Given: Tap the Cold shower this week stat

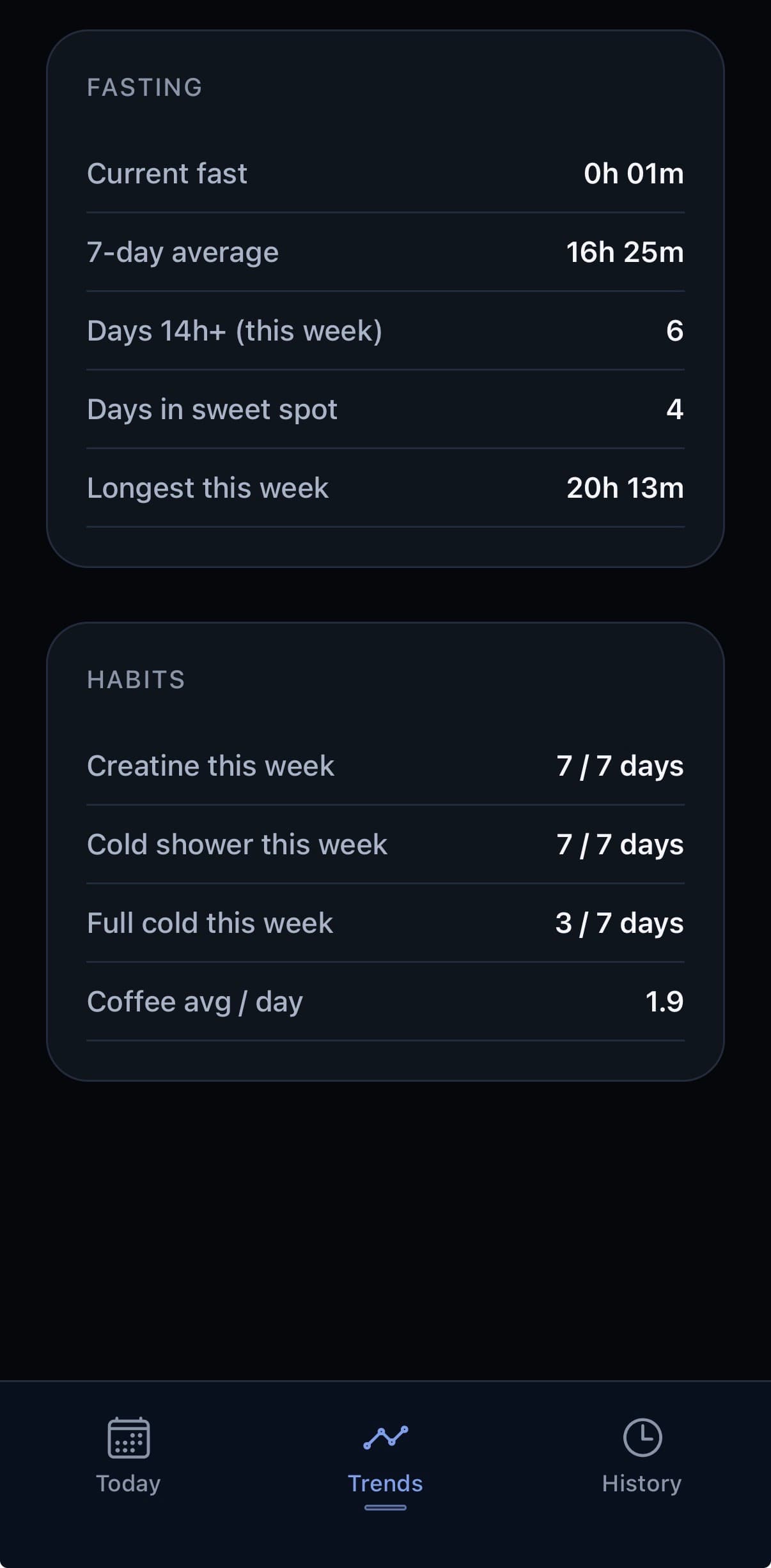Looking at the screenshot, I should 385,844.
